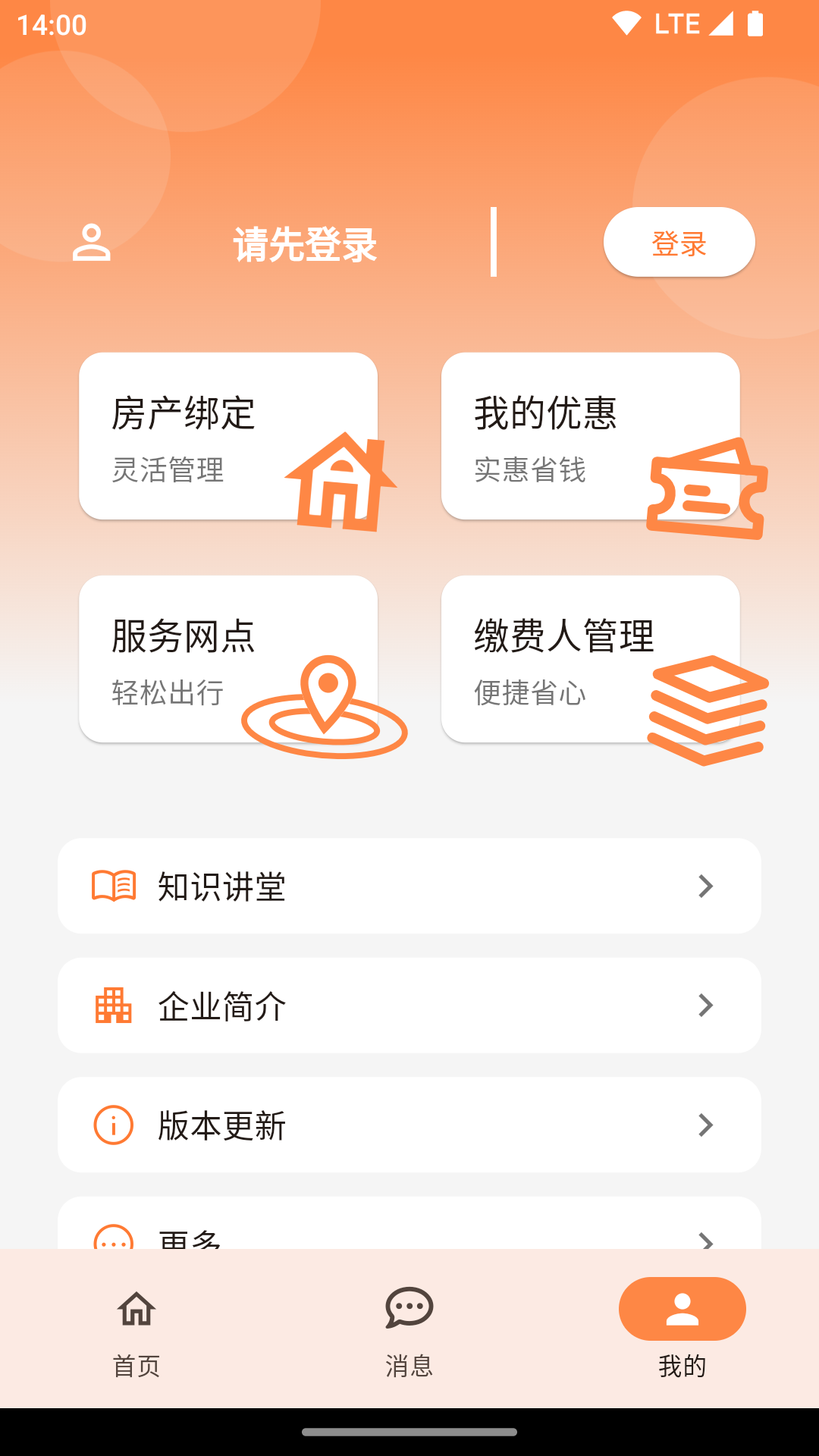Expand 企业简介 via its right chevron
The width and height of the screenshot is (819, 1456).
706,1006
